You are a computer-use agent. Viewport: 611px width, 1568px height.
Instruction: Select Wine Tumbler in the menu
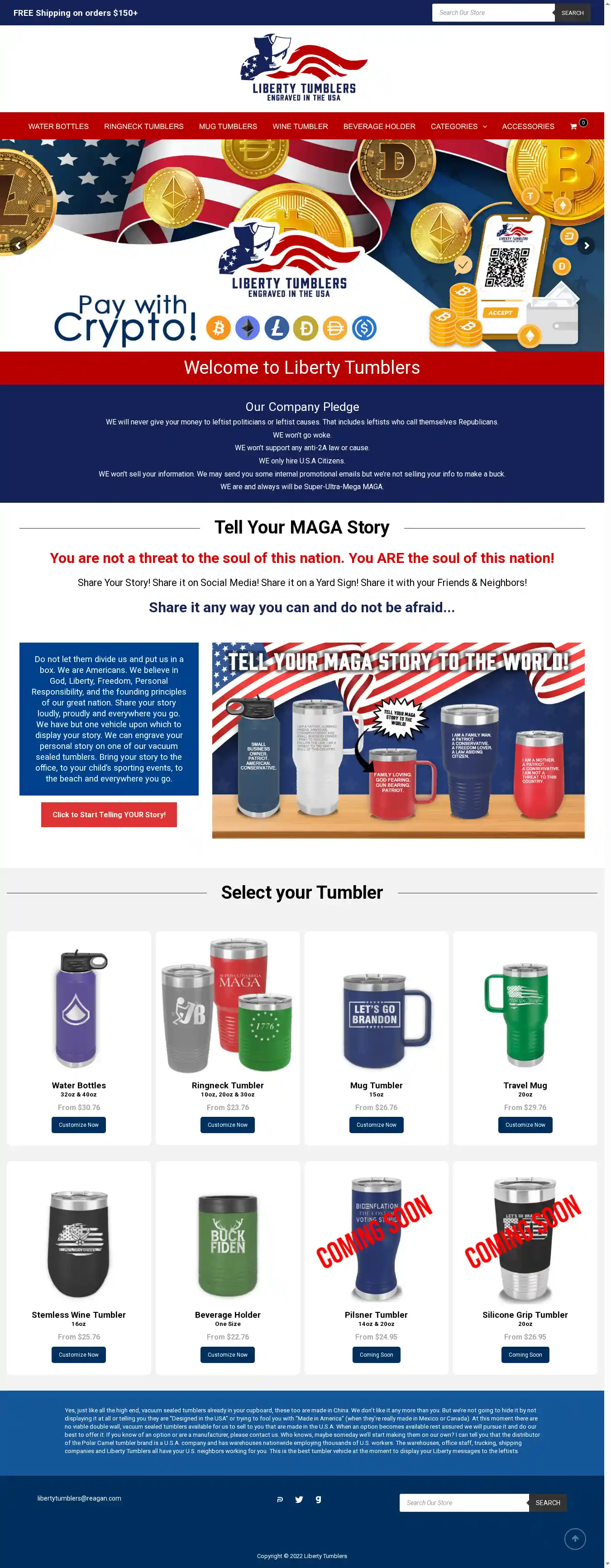coord(300,127)
